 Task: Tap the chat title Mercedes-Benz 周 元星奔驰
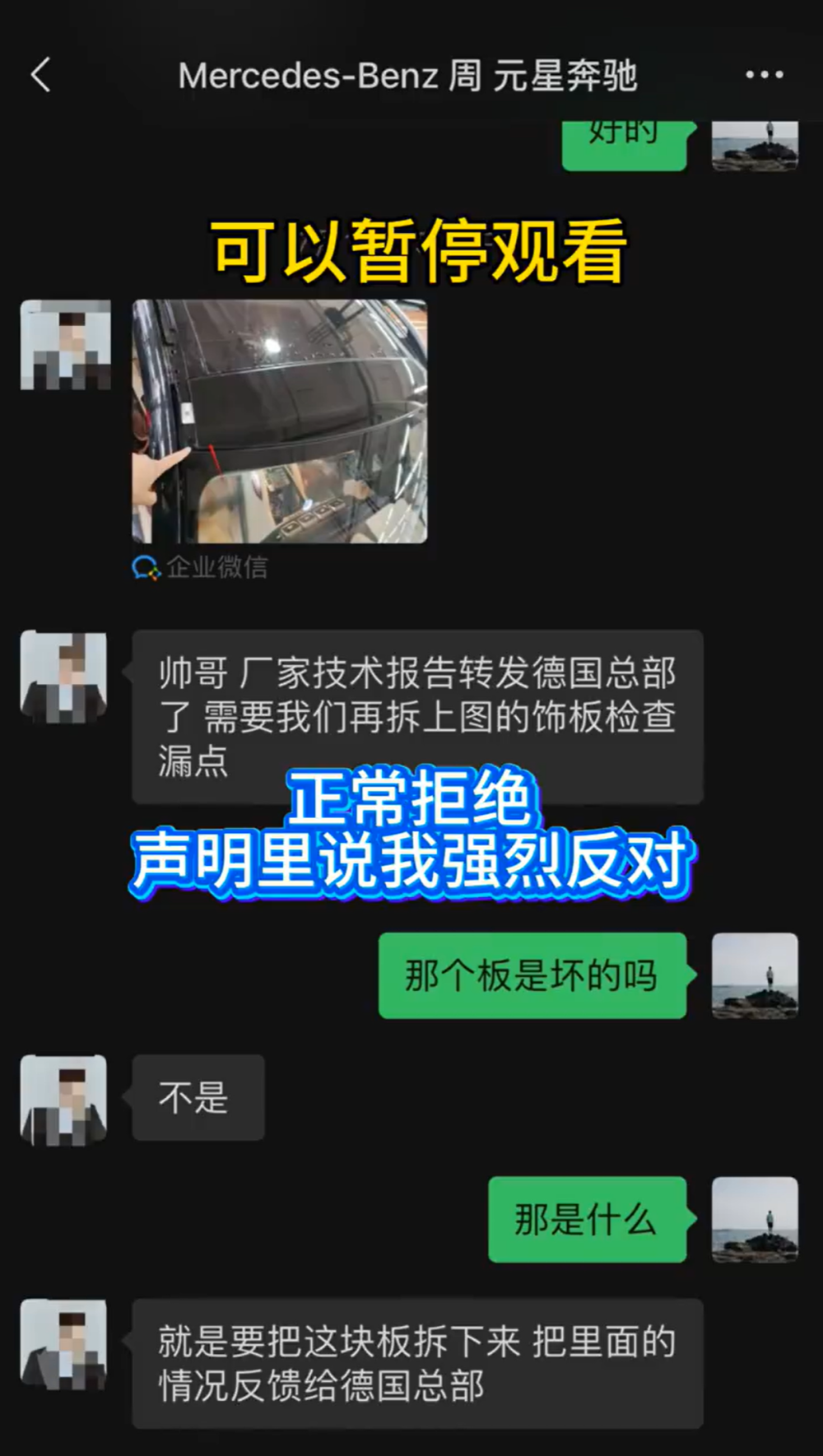[411, 74]
